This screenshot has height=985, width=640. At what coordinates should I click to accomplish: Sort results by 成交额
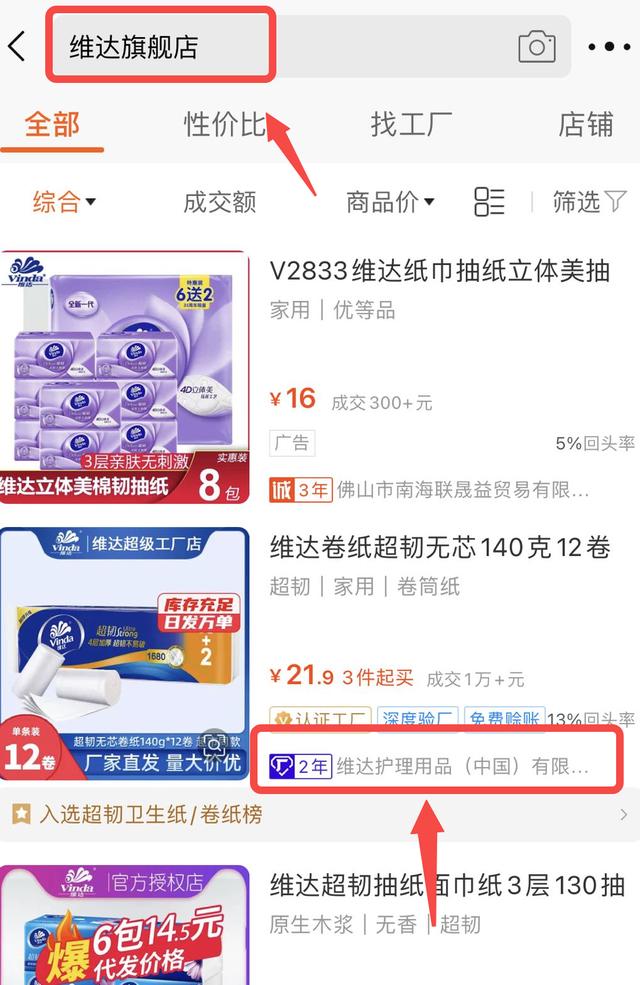[220, 202]
